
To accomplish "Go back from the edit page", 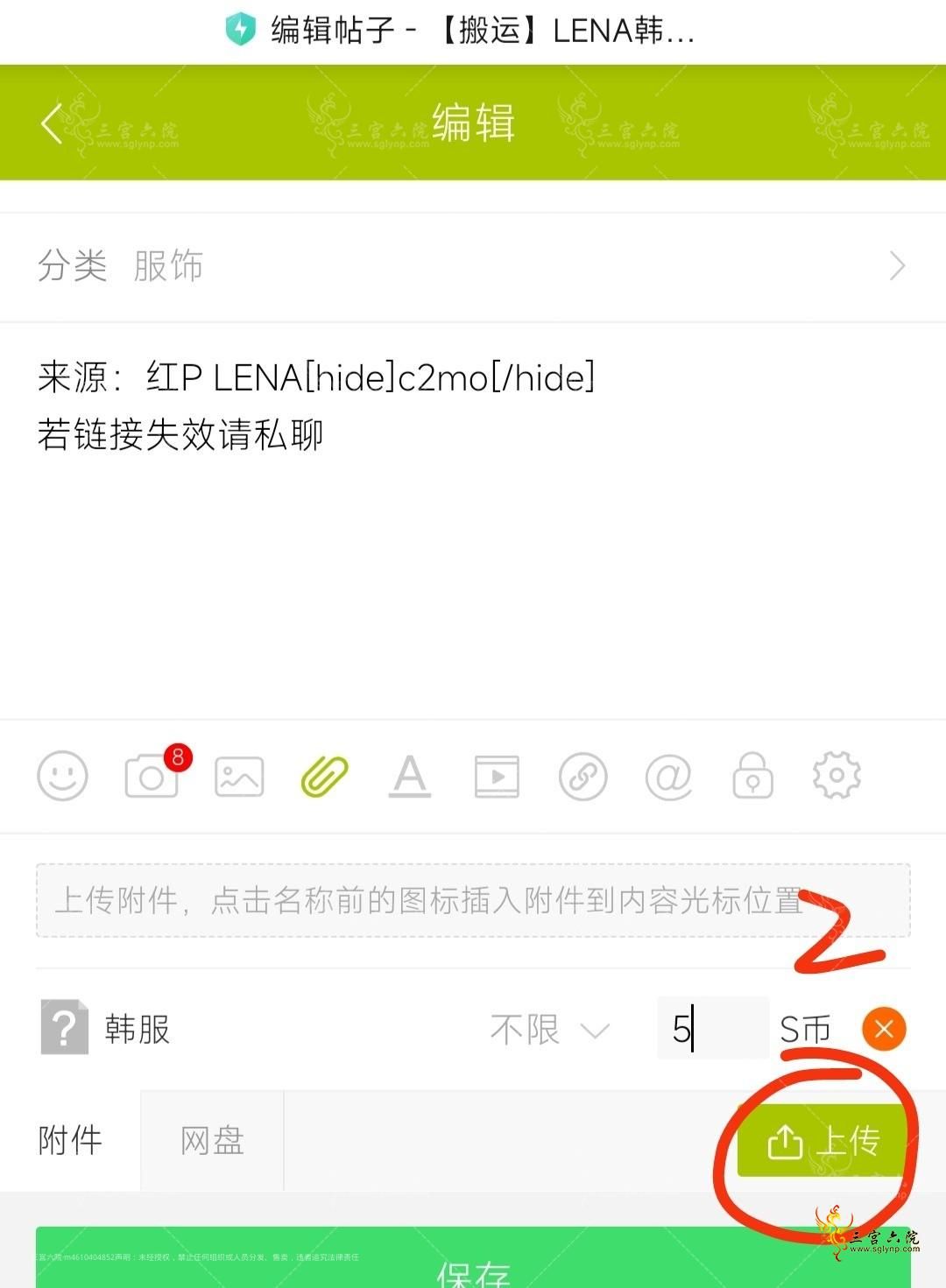I will tap(53, 123).
